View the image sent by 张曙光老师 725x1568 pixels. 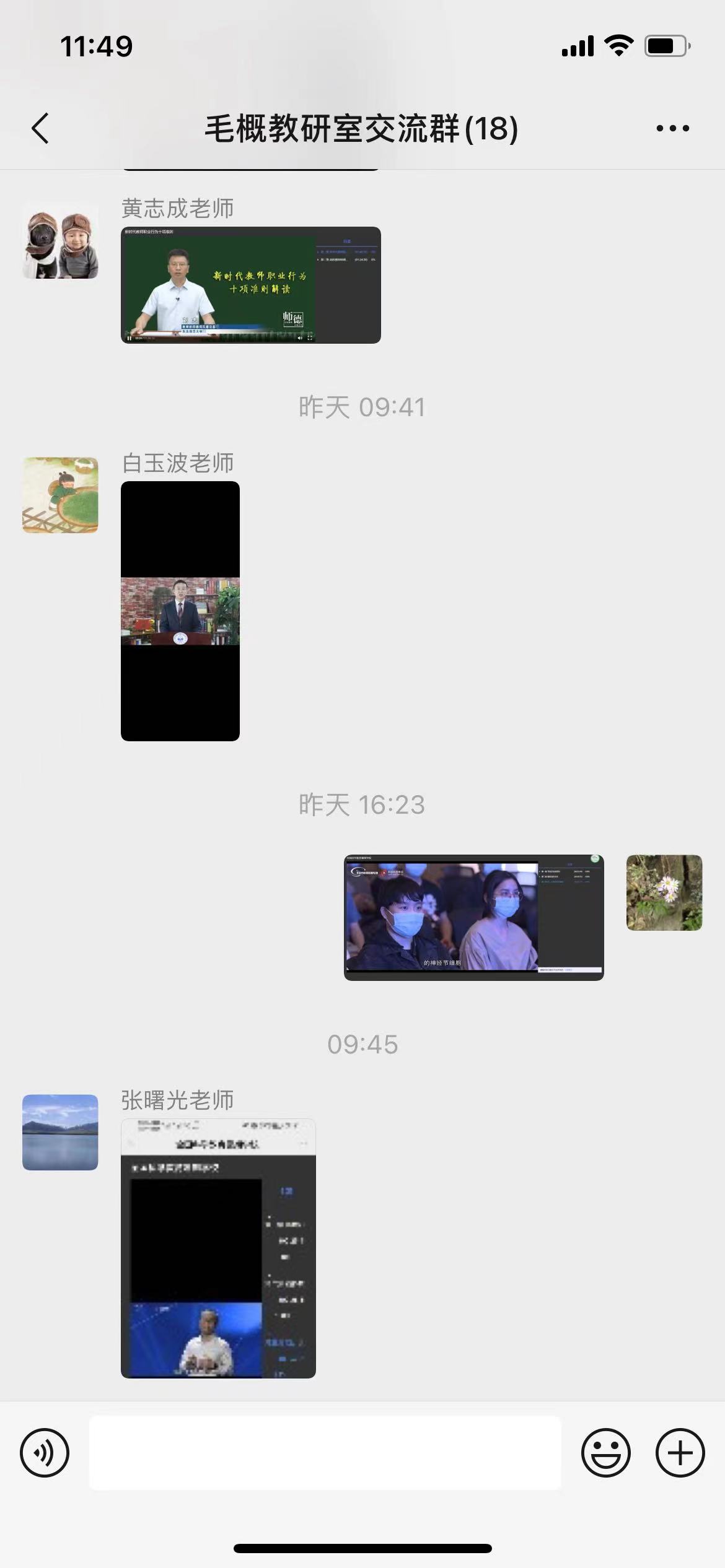[x=218, y=1248]
